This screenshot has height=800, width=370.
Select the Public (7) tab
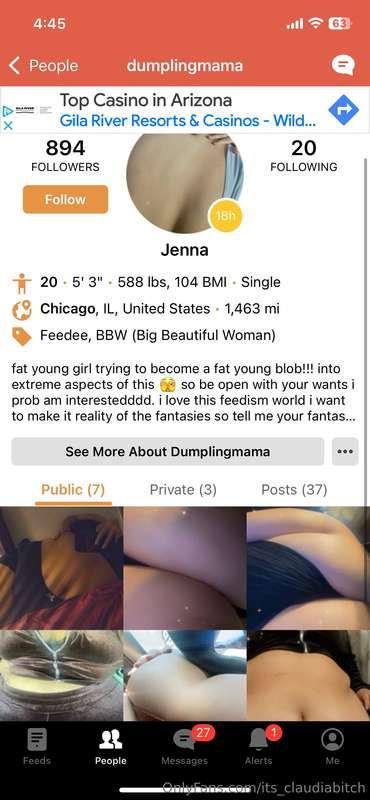tap(73, 490)
